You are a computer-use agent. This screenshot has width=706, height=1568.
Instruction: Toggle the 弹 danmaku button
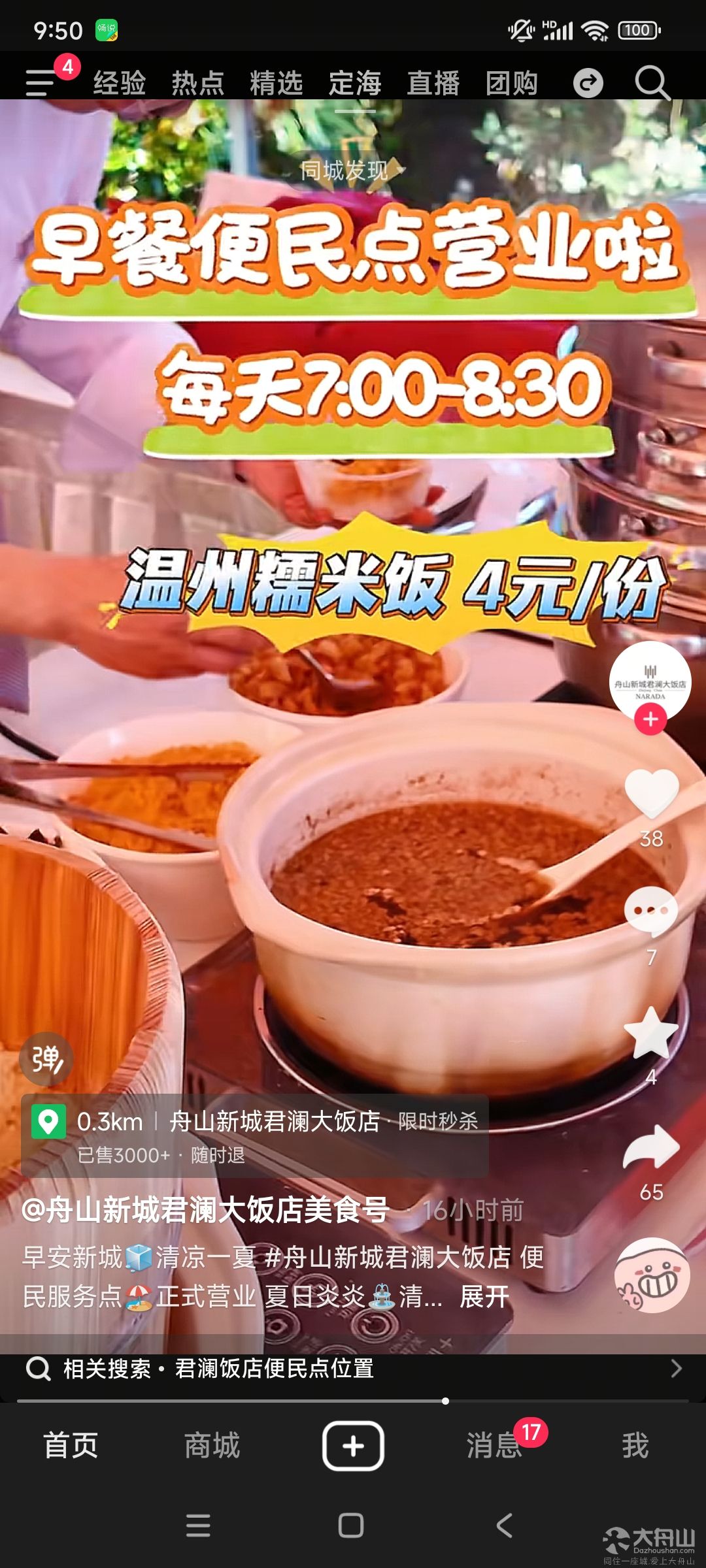point(46,1059)
